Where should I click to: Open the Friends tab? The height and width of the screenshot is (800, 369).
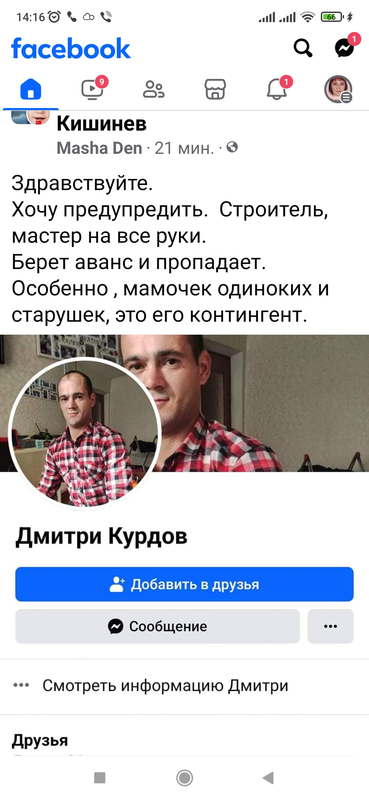(x=154, y=89)
